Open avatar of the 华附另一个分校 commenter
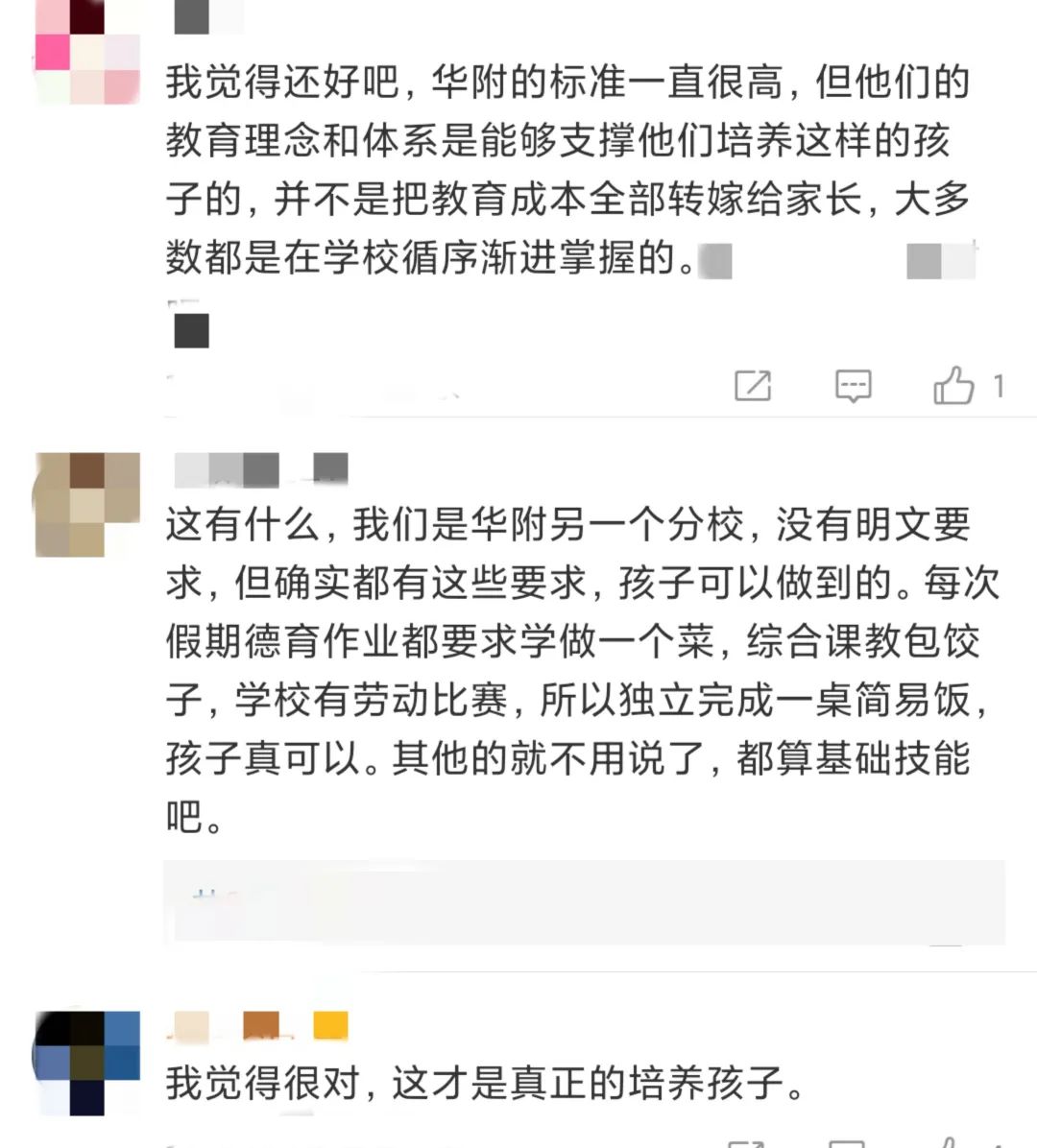The image size is (1037, 1148). [87, 505]
